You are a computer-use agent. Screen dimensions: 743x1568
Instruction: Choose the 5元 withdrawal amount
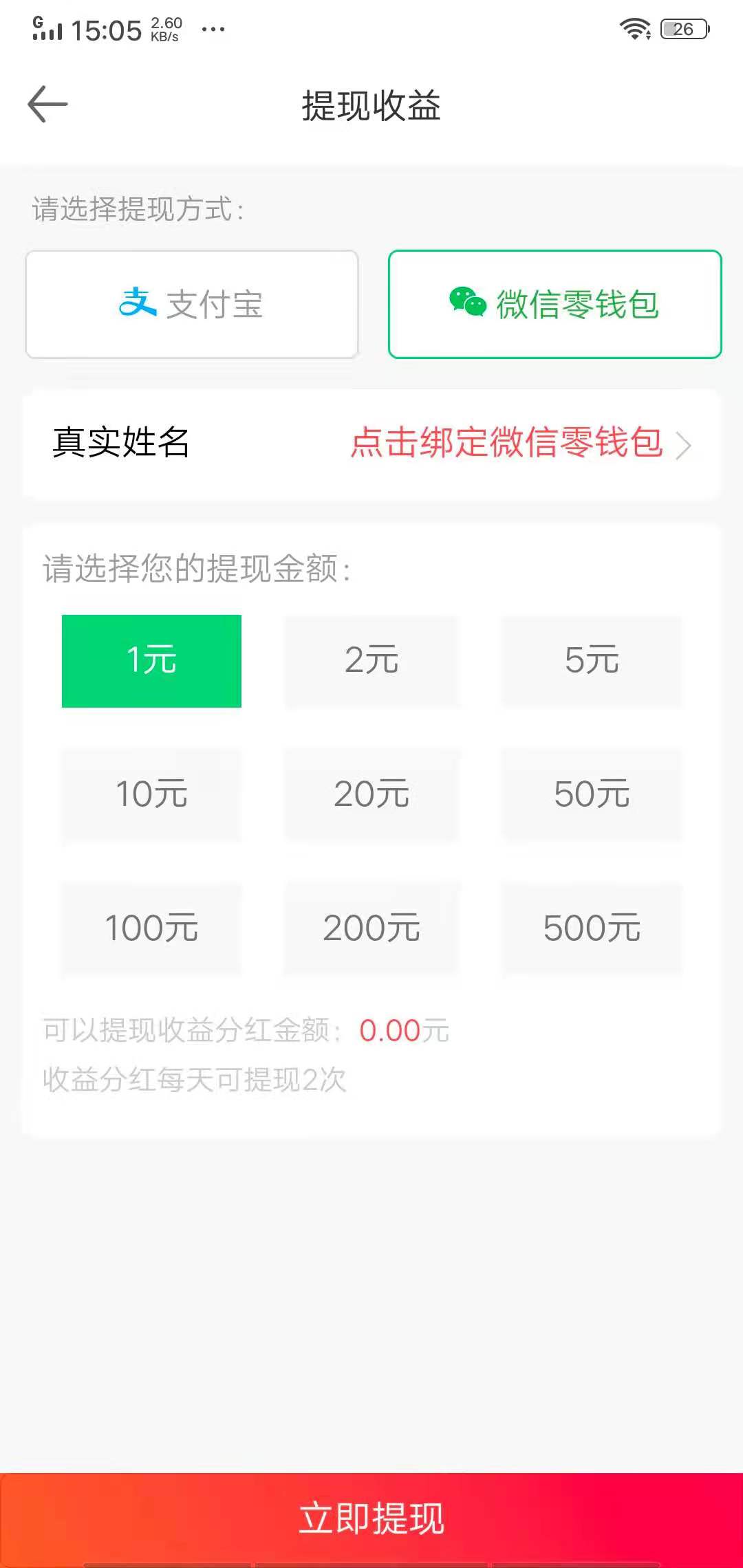592,661
